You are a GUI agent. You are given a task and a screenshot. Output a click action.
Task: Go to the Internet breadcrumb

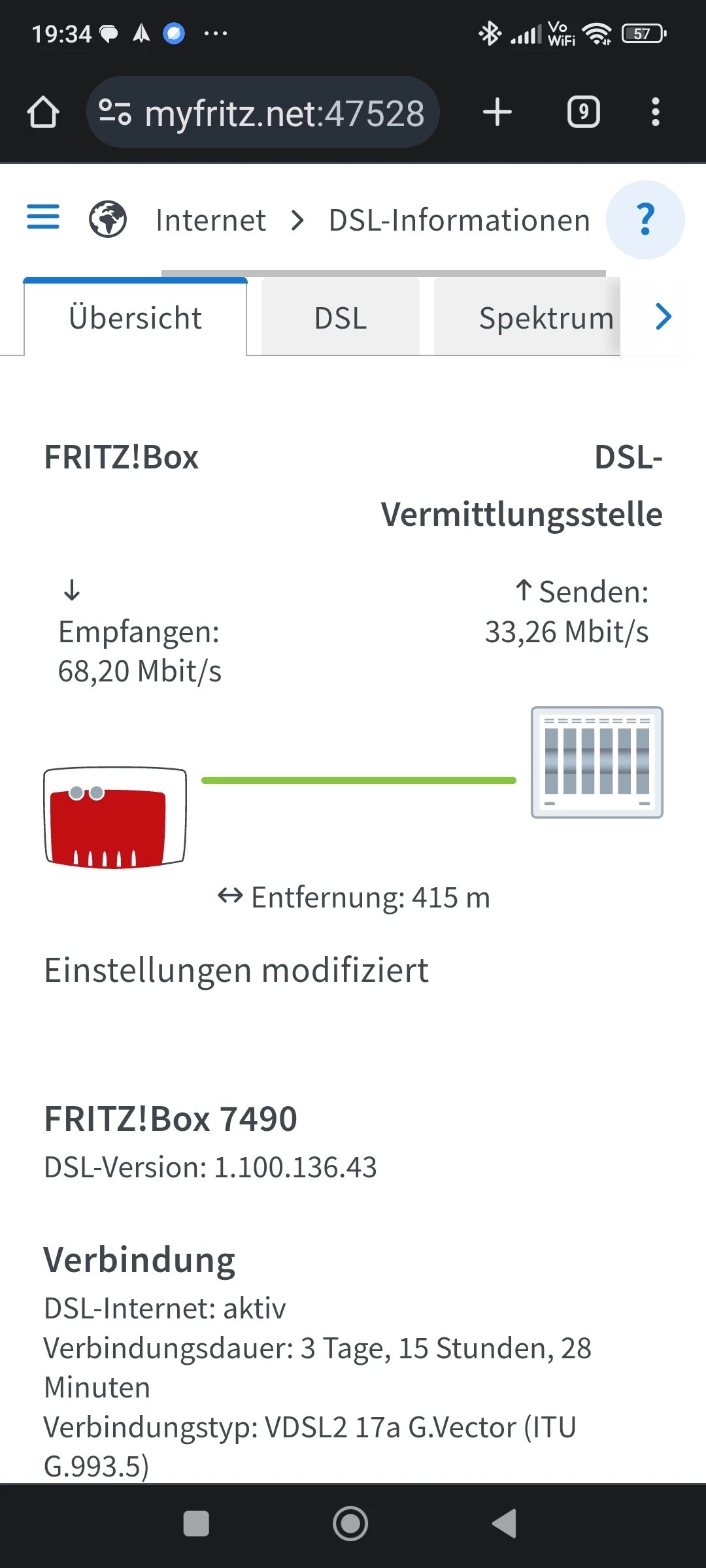210,220
